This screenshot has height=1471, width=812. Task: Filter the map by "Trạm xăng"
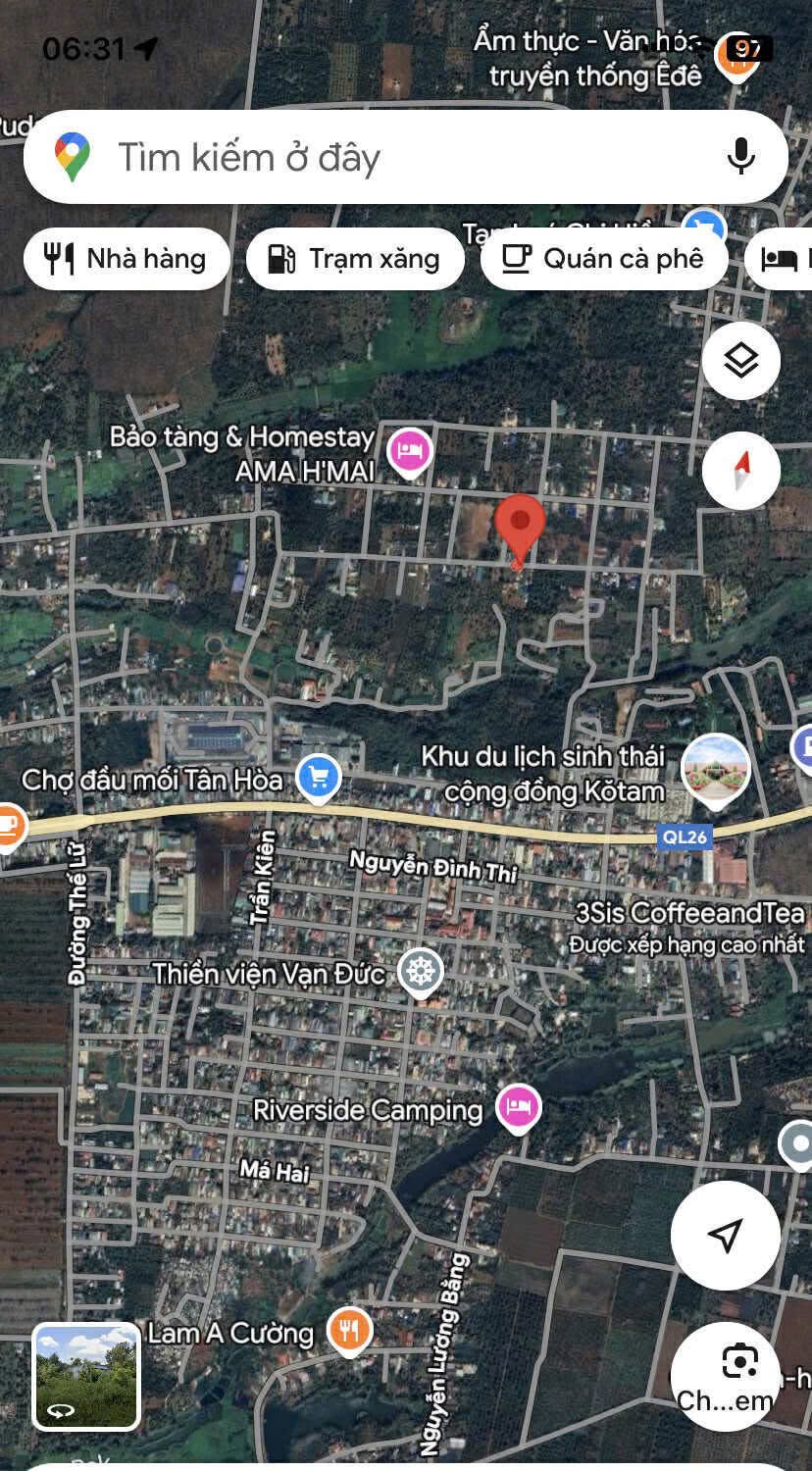[355, 259]
